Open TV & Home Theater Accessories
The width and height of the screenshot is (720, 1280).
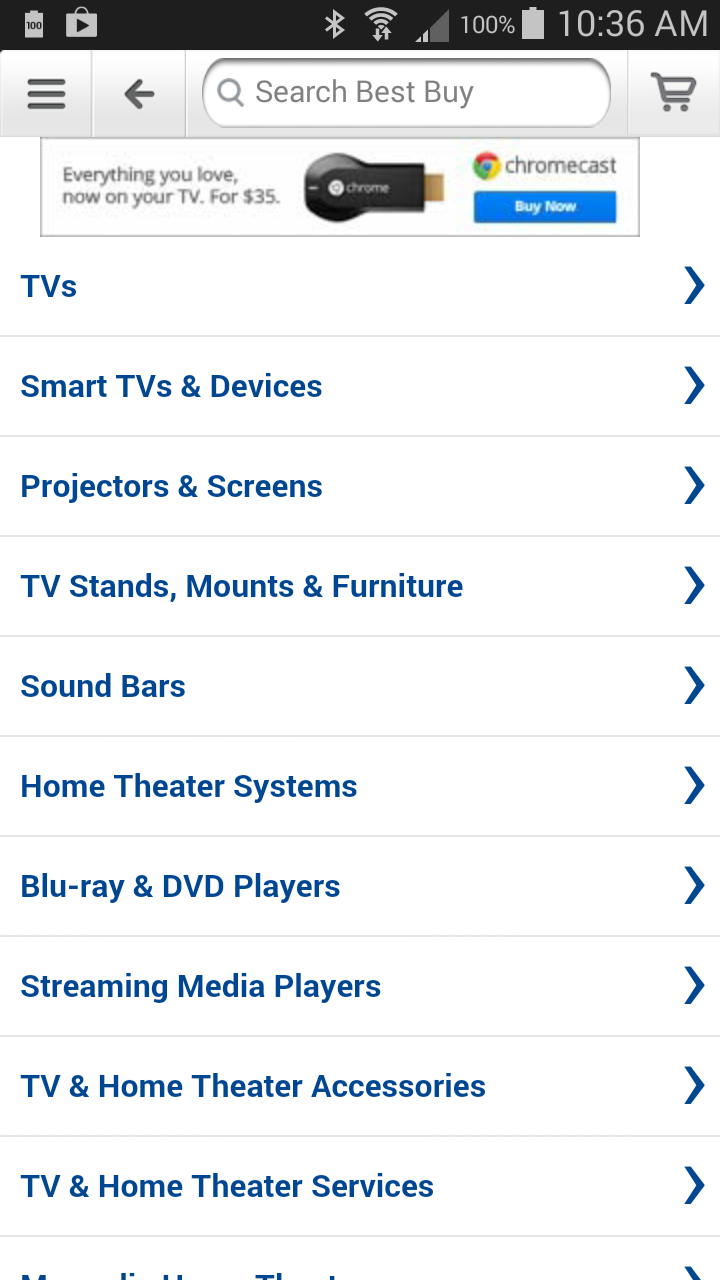coord(360,1087)
